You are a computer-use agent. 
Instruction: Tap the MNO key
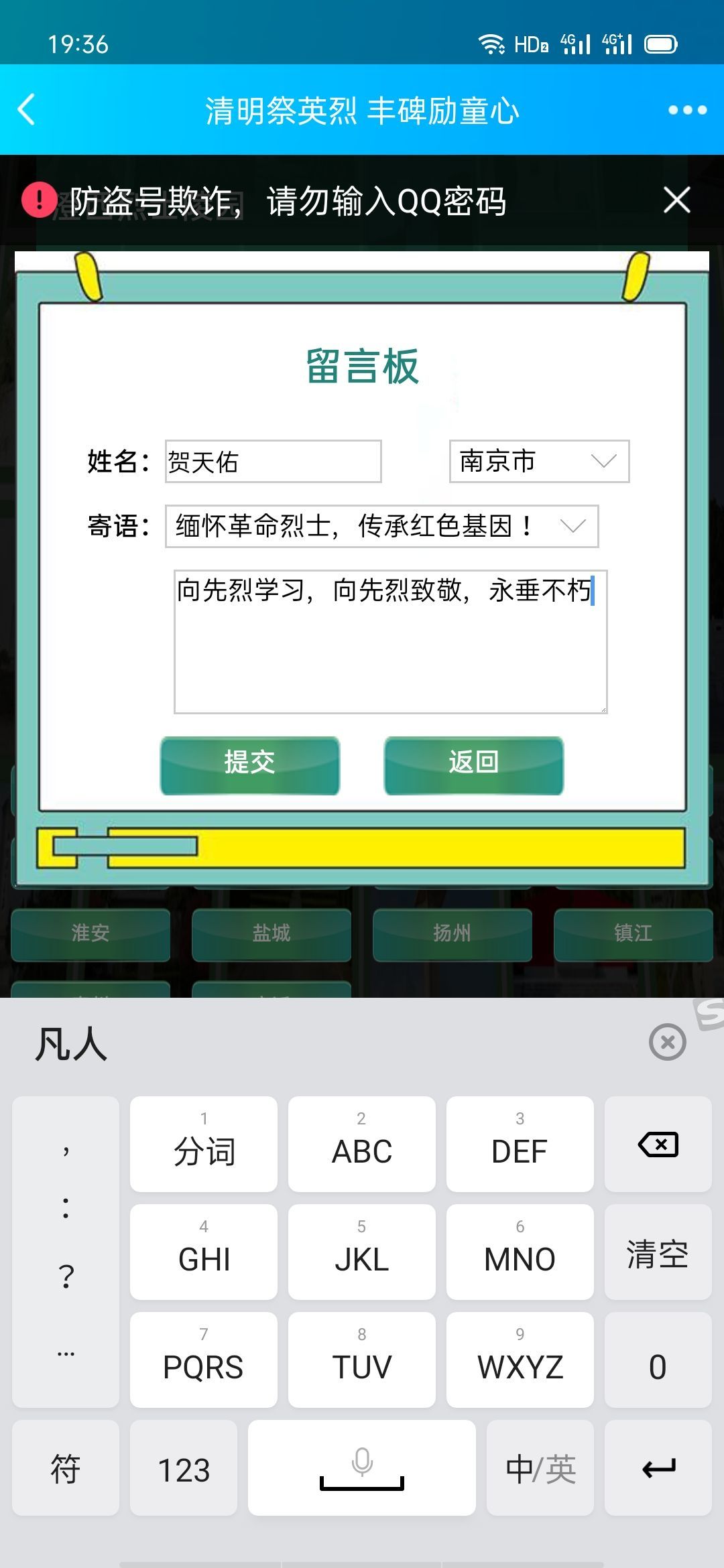(x=520, y=1252)
